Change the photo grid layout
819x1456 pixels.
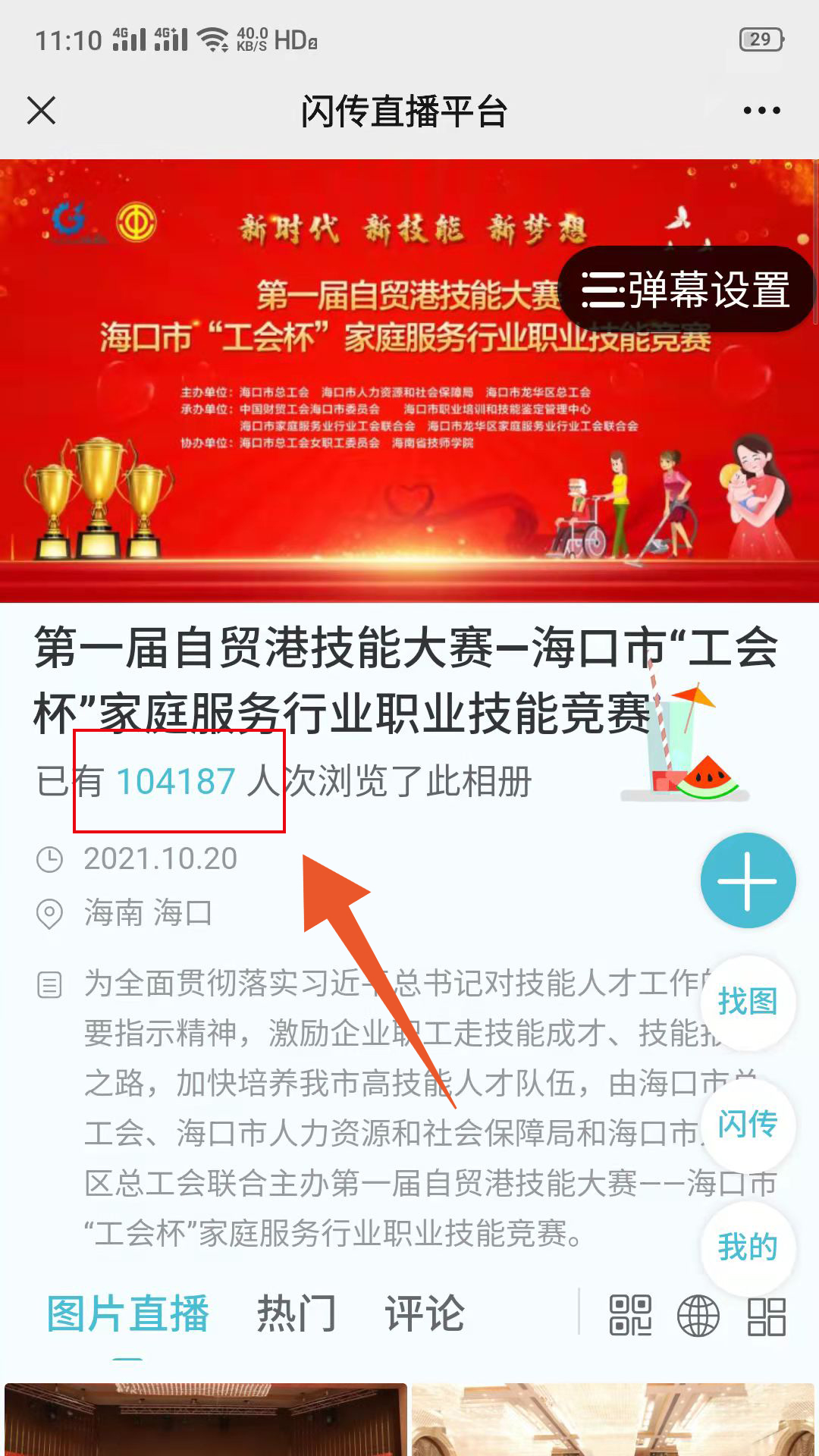pos(767,1316)
